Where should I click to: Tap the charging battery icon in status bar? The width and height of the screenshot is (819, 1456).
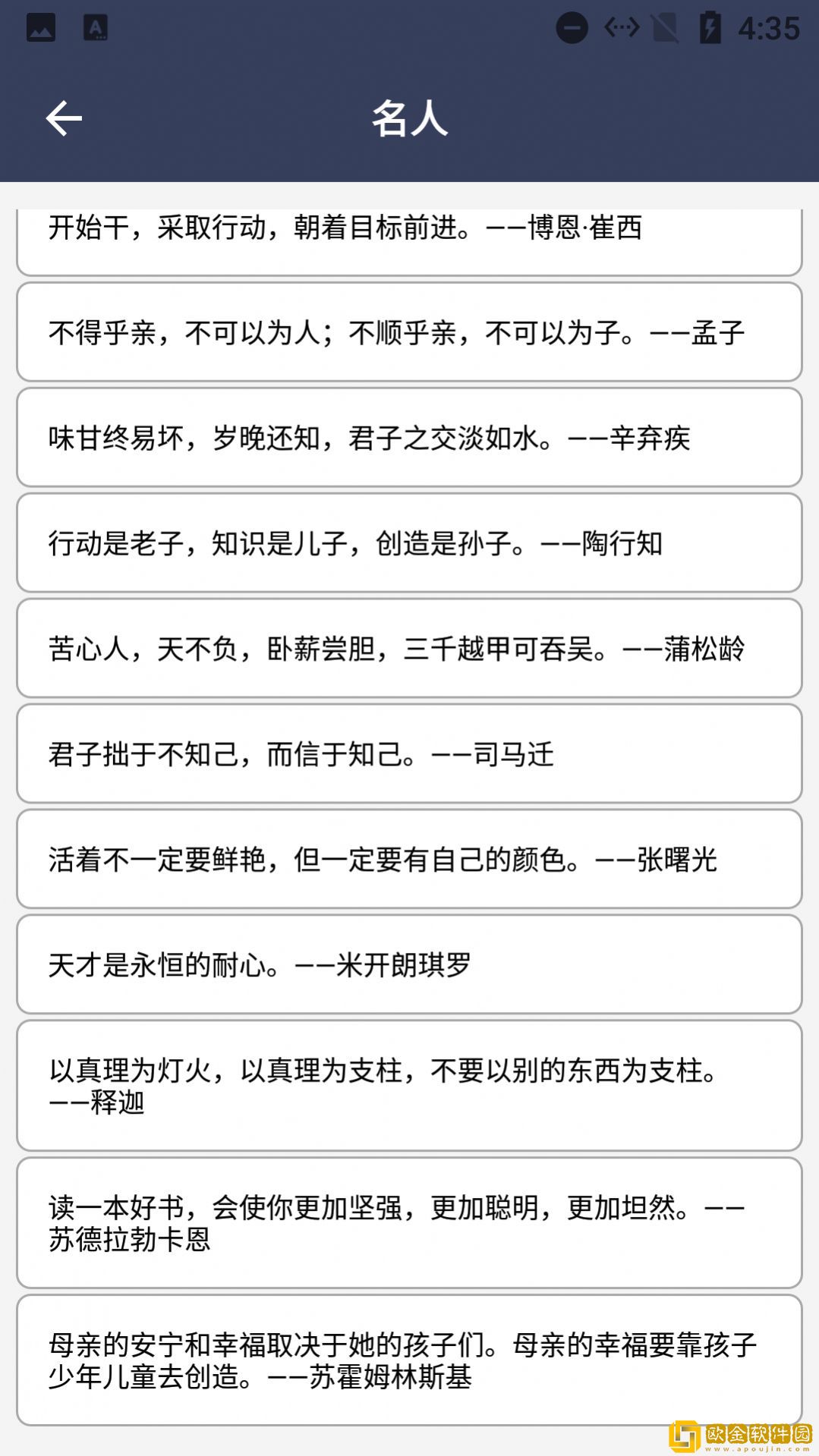click(709, 26)
